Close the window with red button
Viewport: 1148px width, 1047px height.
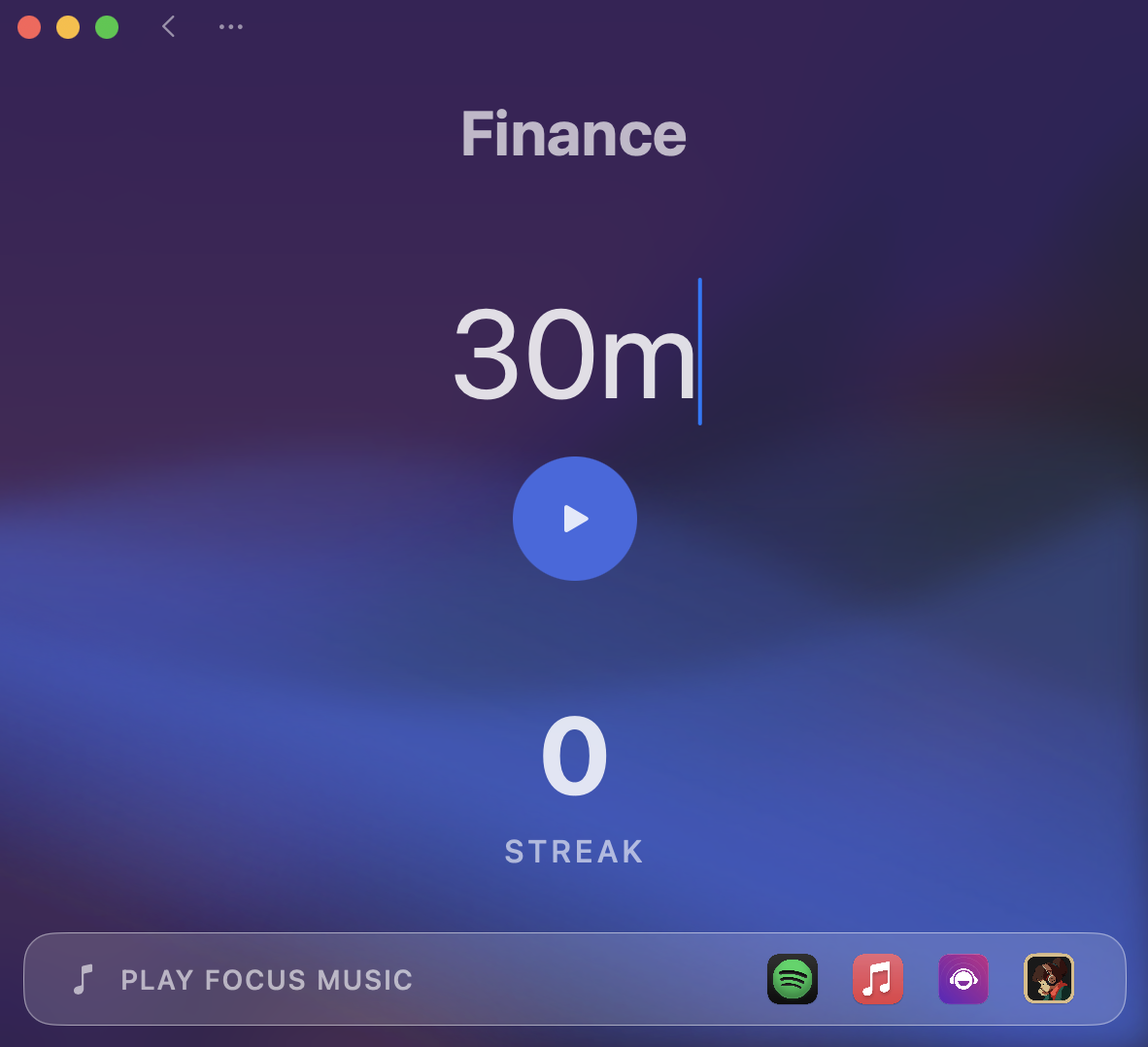pyautogui.click(x=29, y=27)
